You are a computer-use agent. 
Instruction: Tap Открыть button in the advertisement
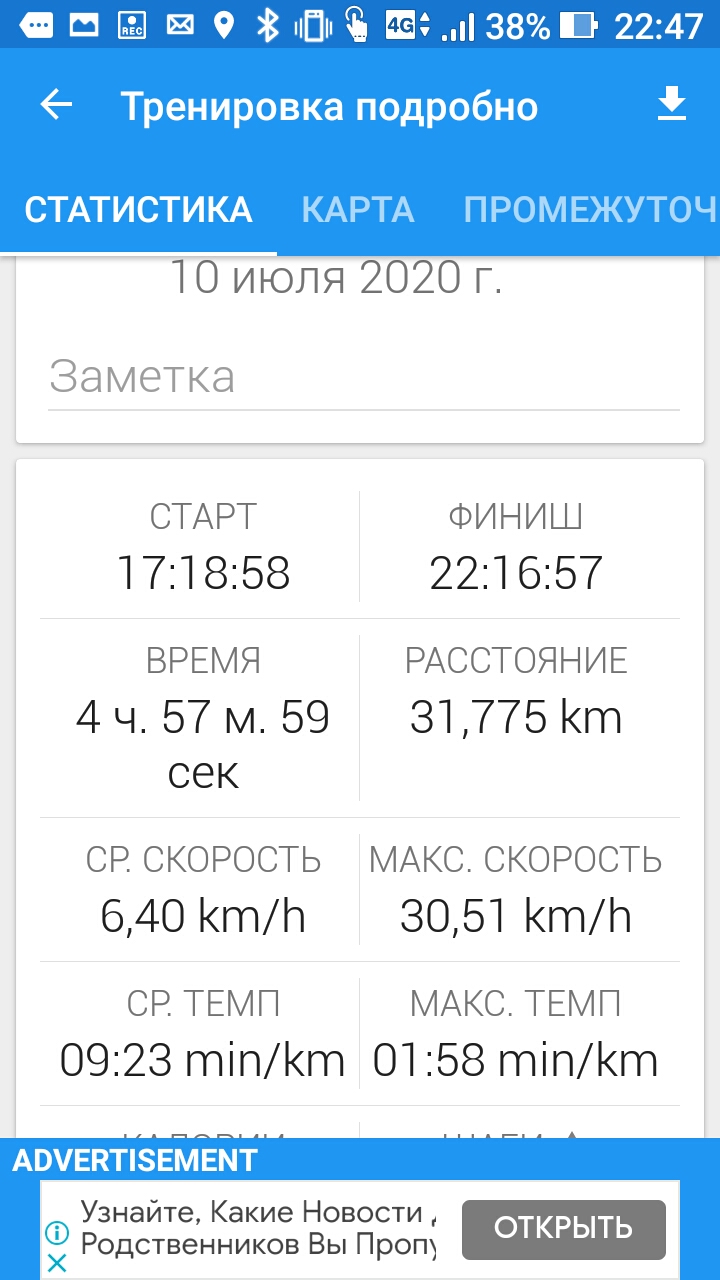point(564,1228)
